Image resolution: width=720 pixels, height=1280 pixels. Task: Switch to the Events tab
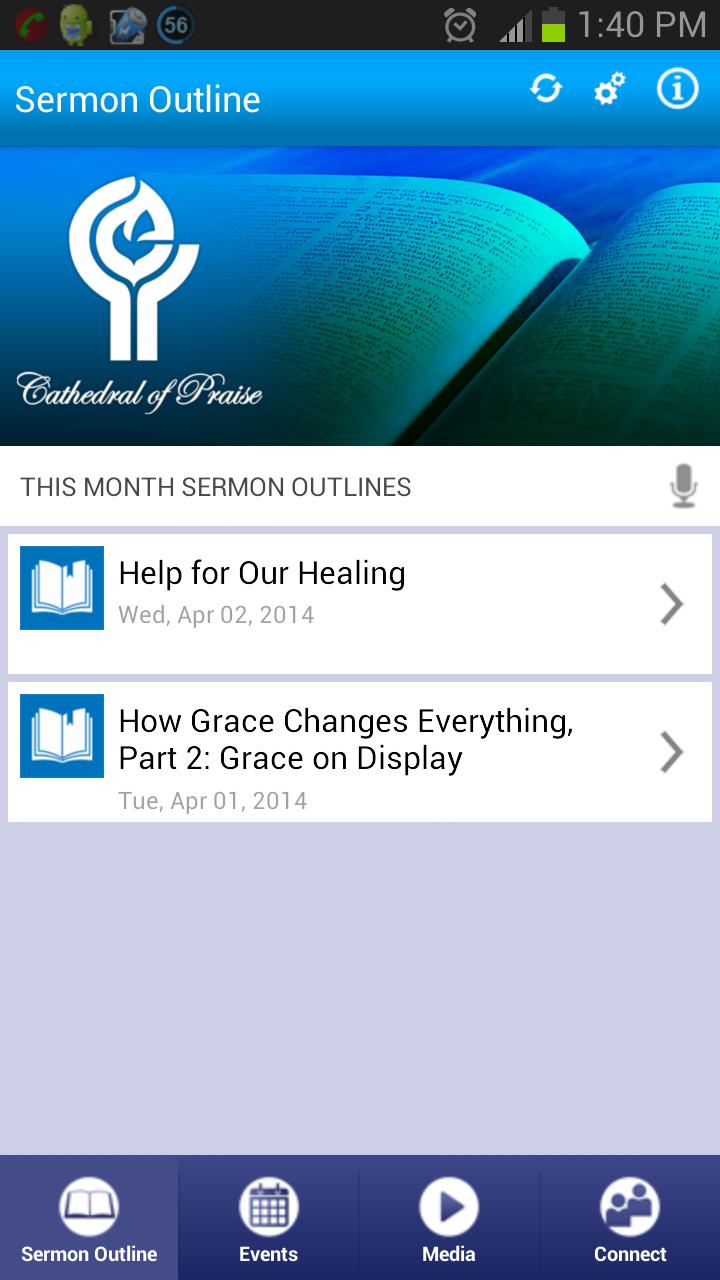pos(268,1218)
